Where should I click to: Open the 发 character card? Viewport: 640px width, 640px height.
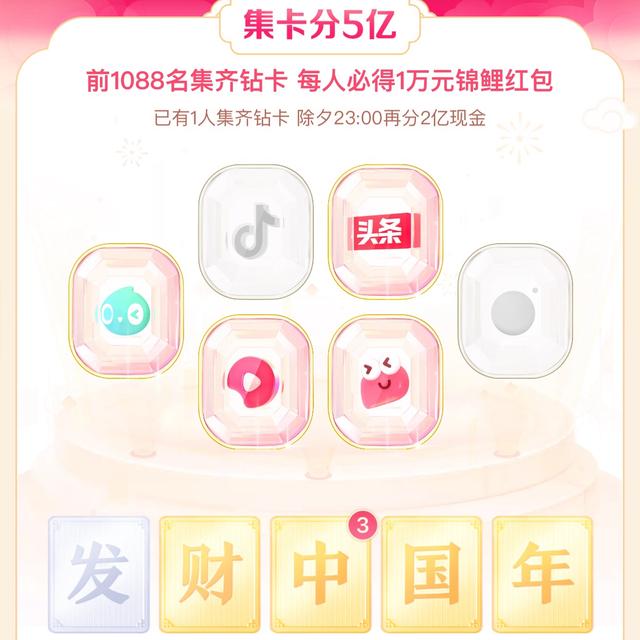100,574
